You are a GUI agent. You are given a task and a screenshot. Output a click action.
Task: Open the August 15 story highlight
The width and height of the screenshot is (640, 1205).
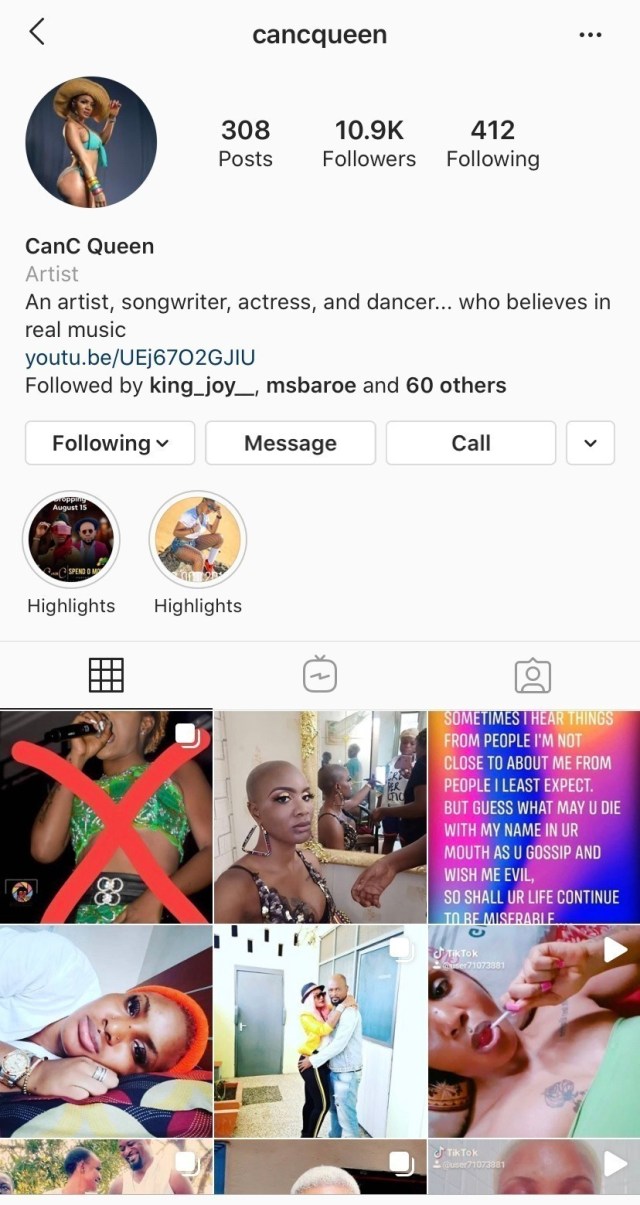(x=71, y=541)
